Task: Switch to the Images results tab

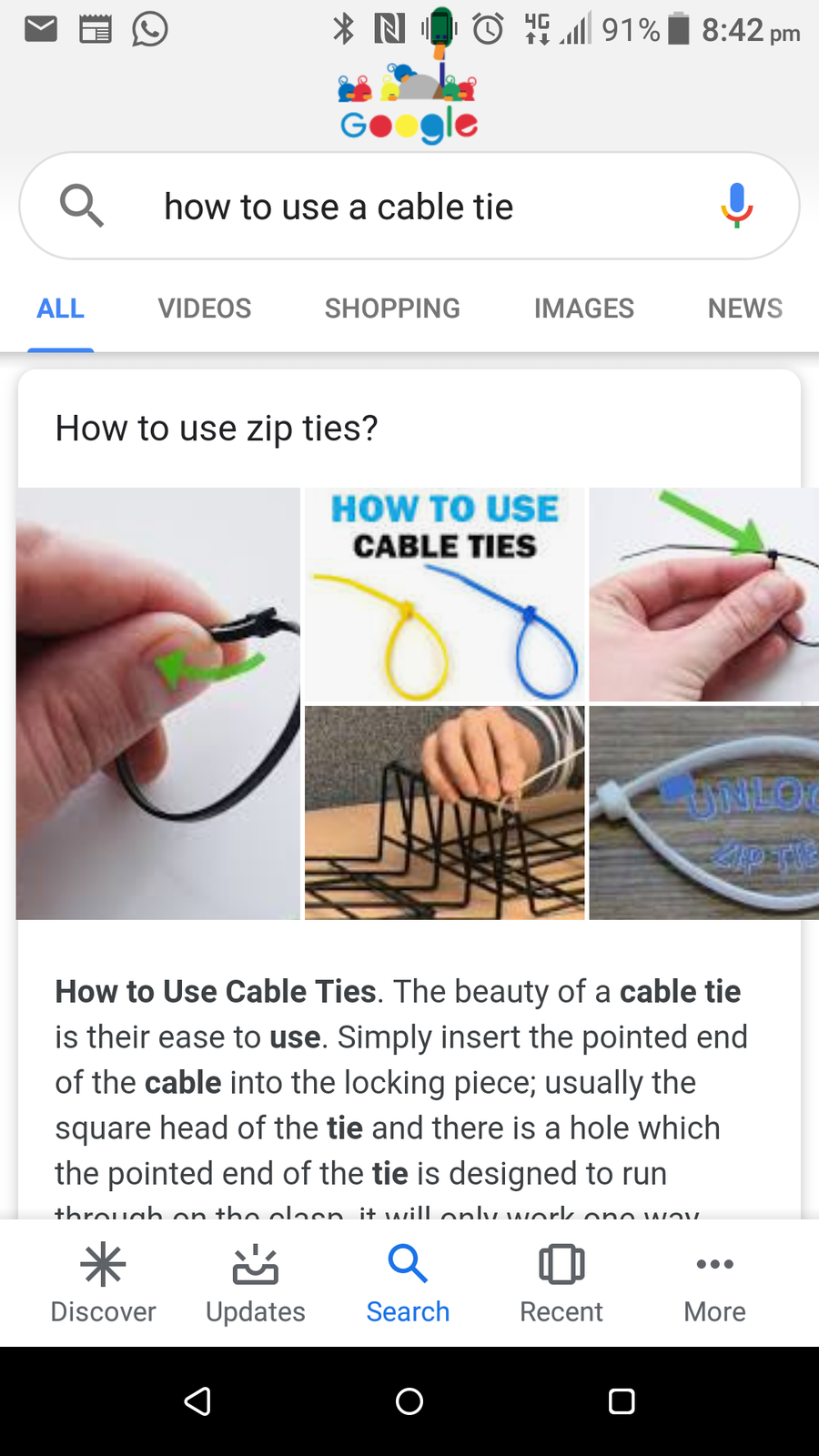Action: click(x=583, y=308)
